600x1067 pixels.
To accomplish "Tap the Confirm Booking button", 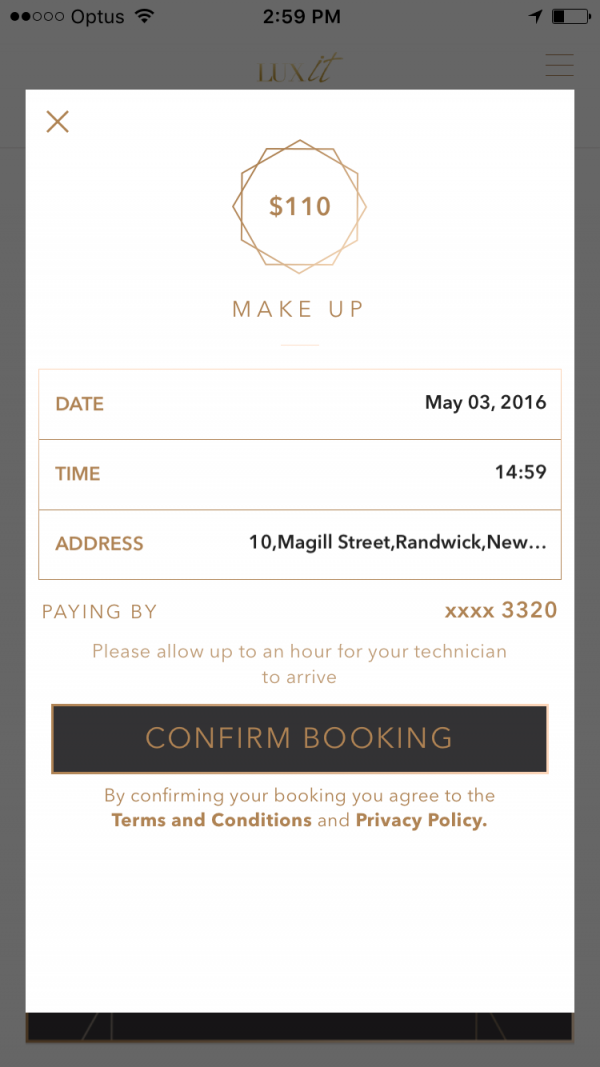I will tap(300, 739).
